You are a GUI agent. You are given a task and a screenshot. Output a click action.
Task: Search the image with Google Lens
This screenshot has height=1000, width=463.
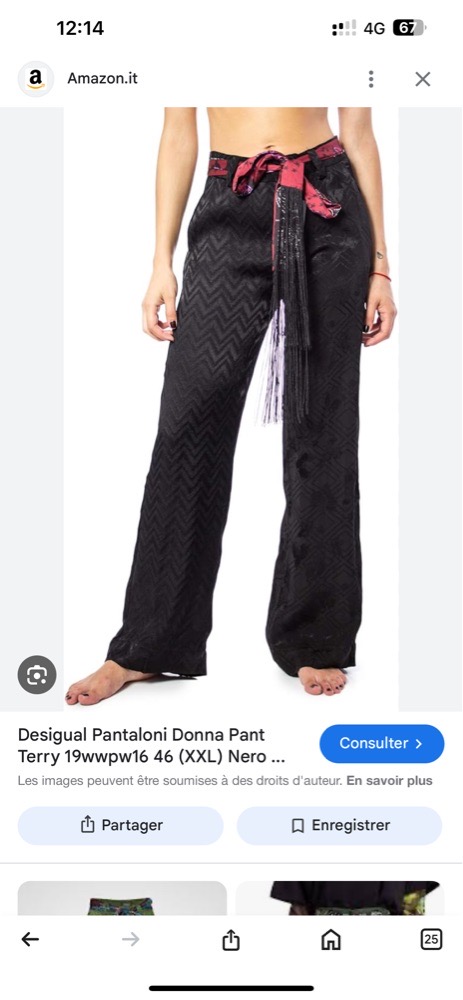click(x=37, y=675)
